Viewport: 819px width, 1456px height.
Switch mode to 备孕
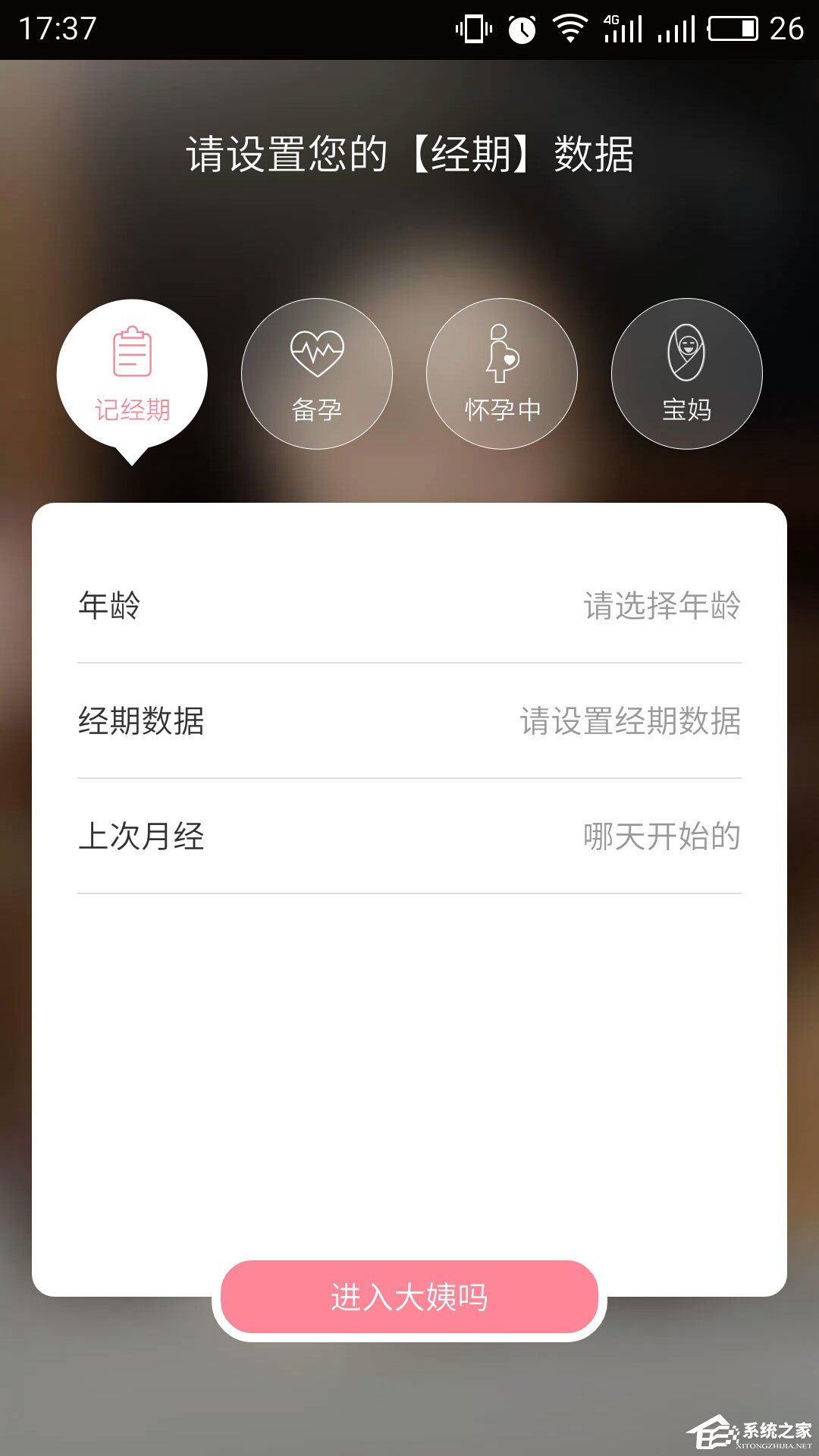(317, 373)
